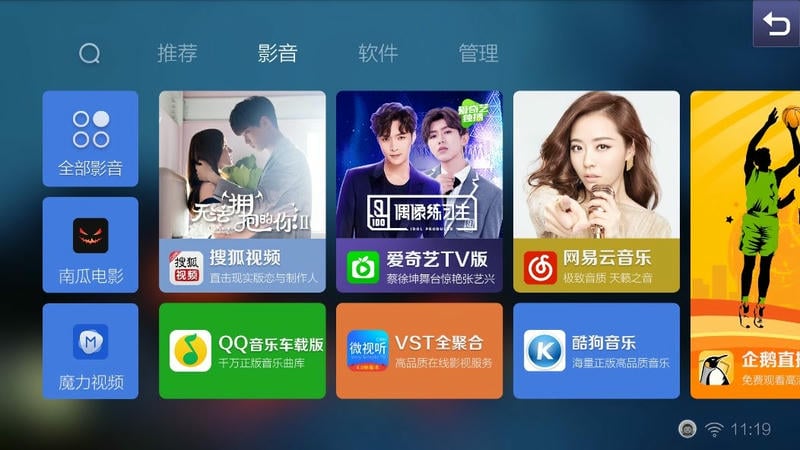Select the 影音 tab

click(277, 53)
